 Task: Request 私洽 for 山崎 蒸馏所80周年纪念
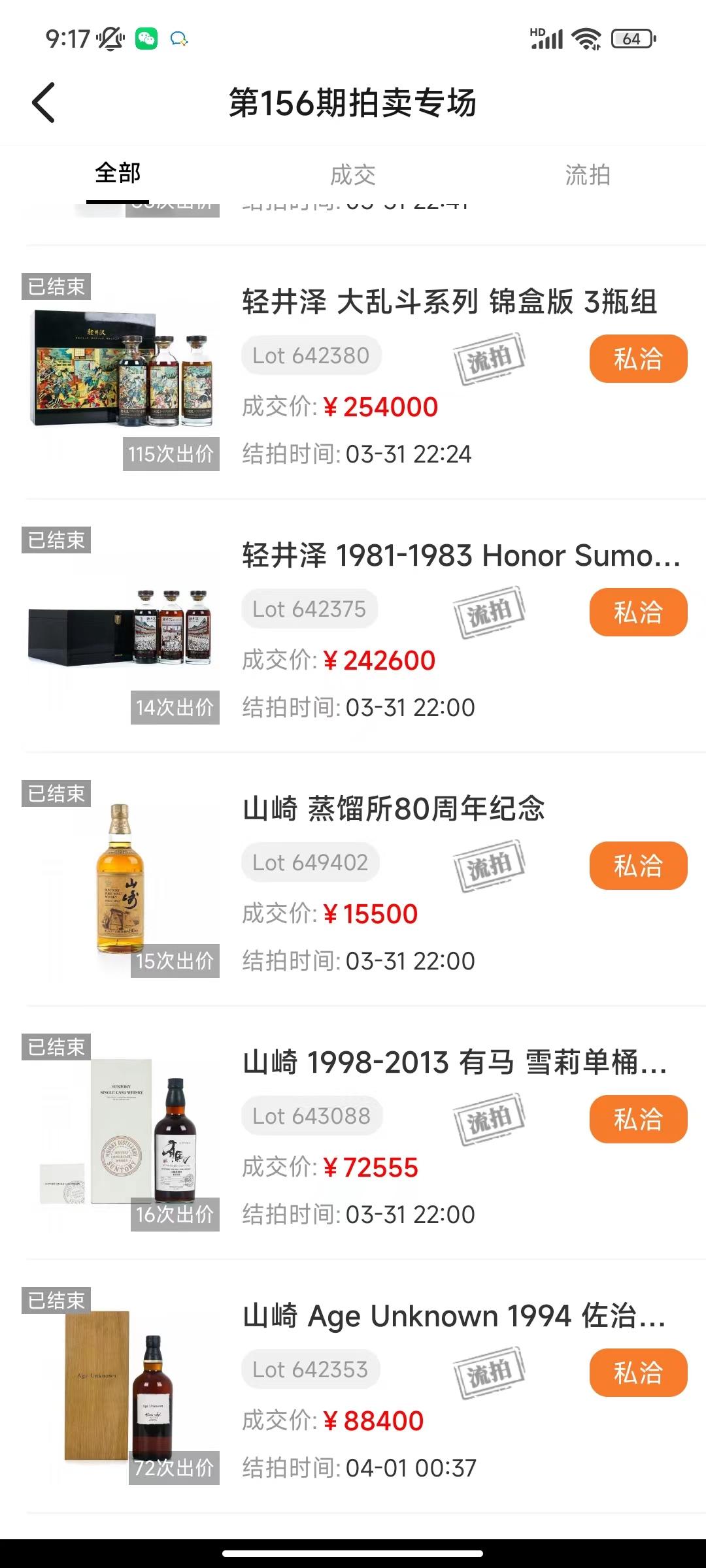tap(638, 866)
